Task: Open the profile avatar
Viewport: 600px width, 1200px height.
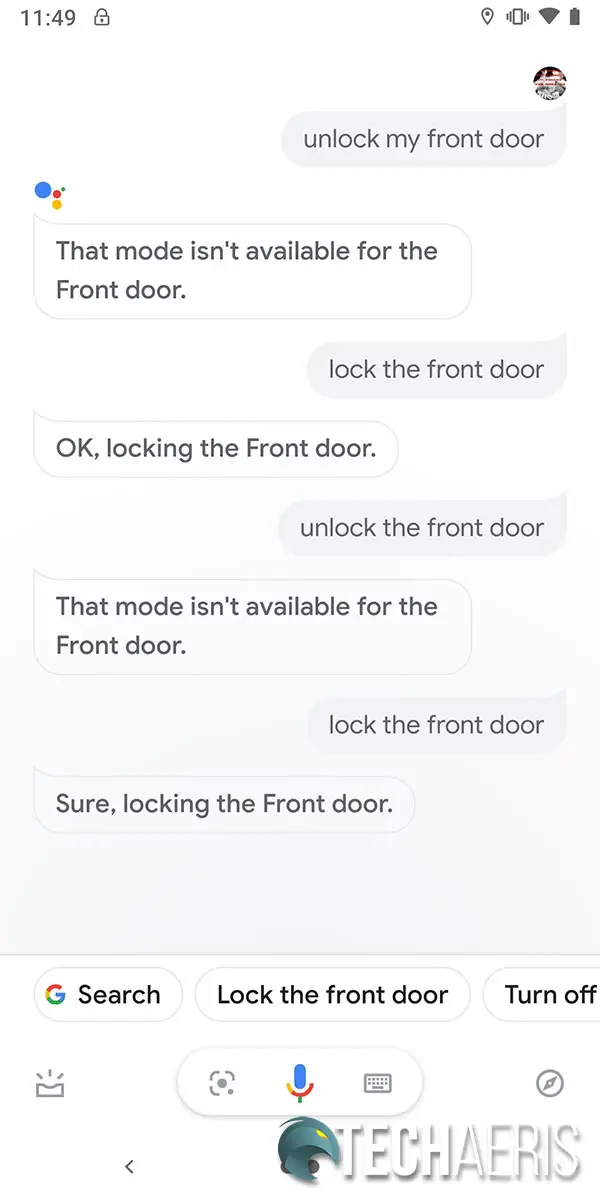Action: coord(550,83)
